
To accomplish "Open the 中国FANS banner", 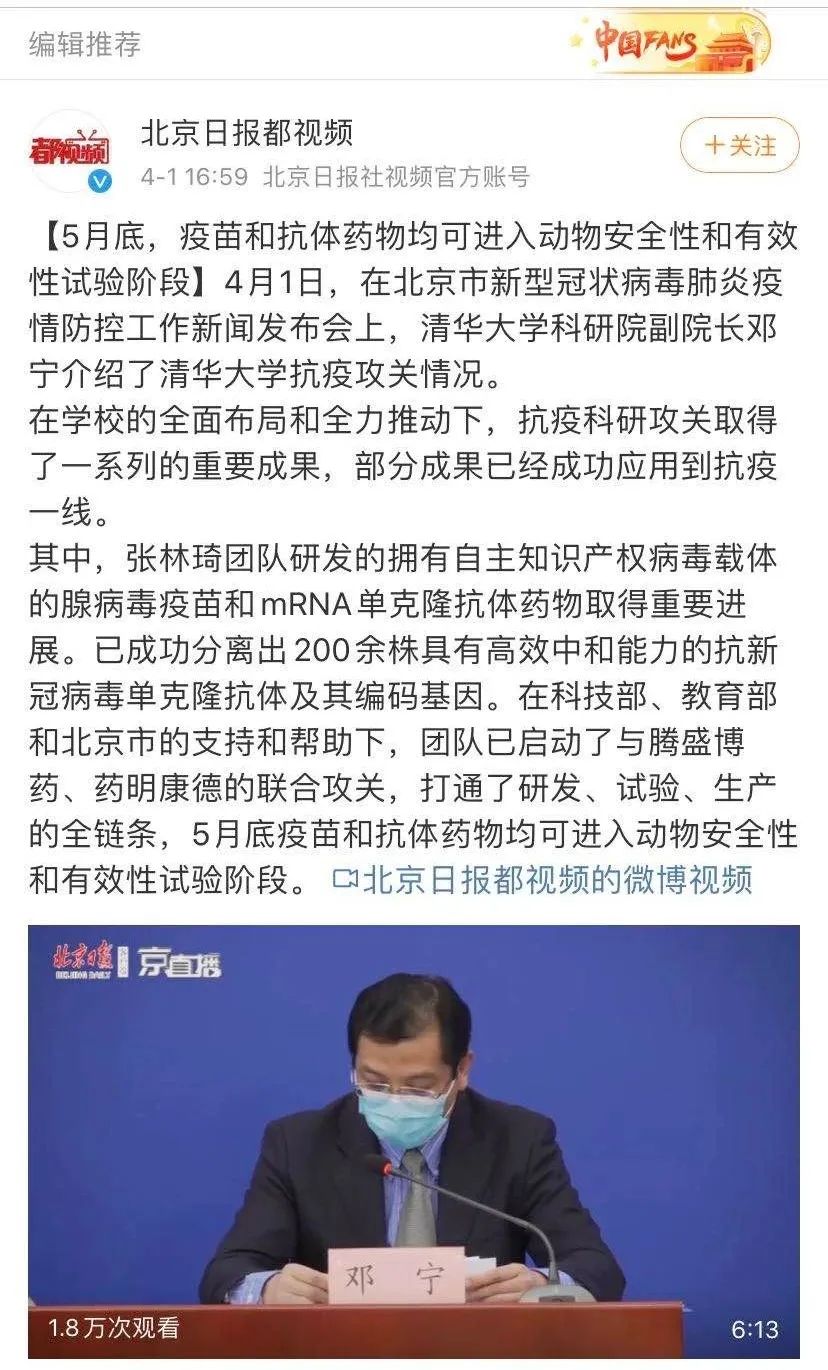I will coord(670,44).
